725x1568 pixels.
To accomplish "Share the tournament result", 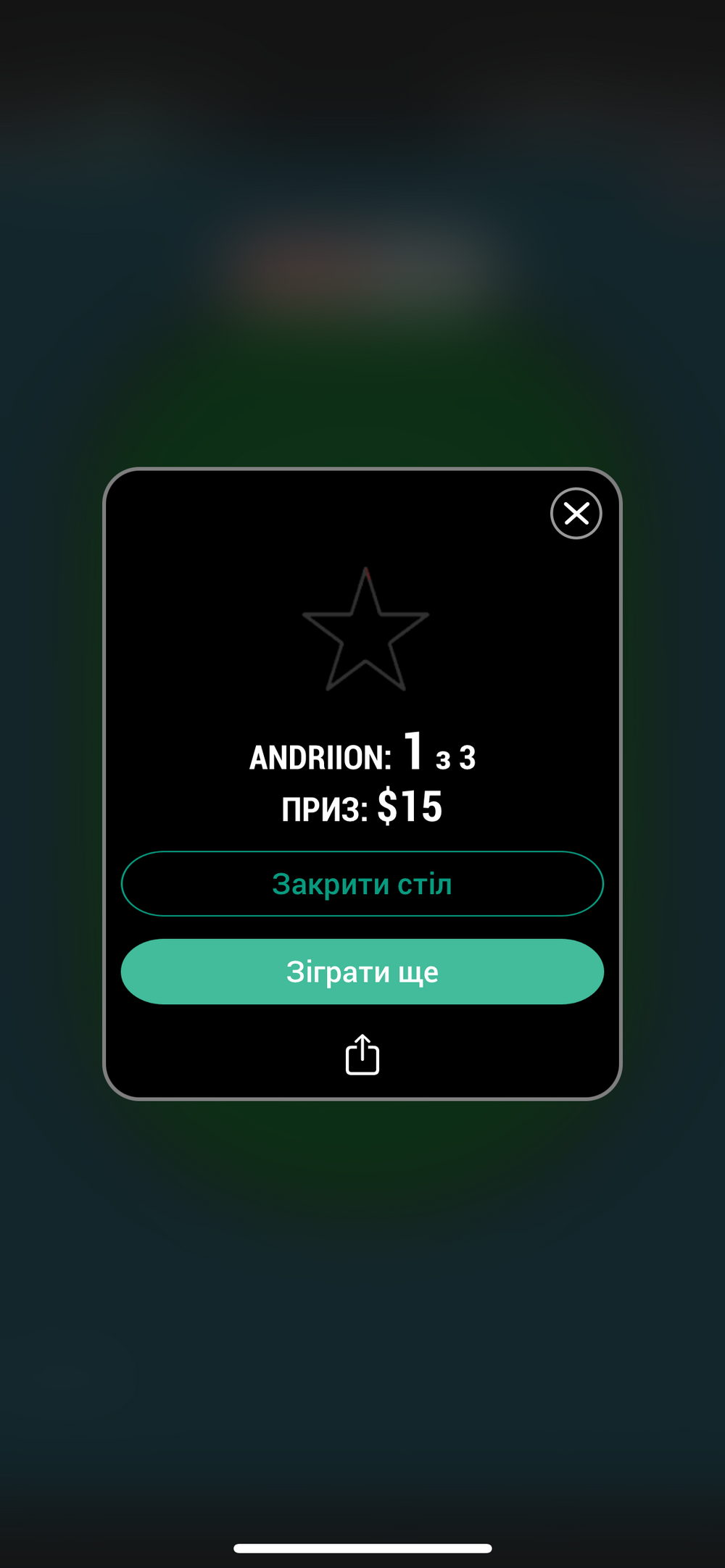I will tap(362, 1054).
